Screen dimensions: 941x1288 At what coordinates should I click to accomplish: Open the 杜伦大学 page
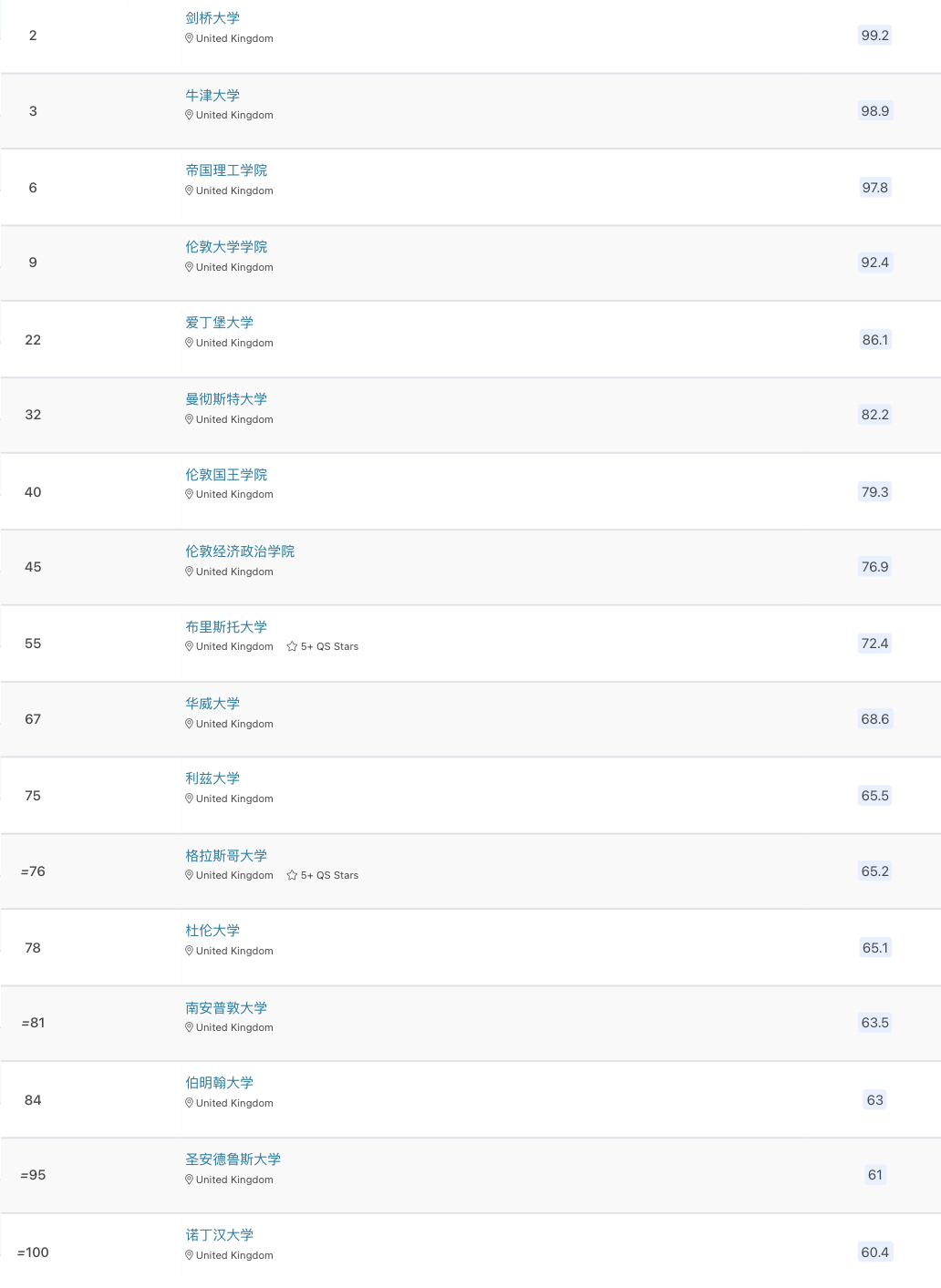tap(212, 931)
